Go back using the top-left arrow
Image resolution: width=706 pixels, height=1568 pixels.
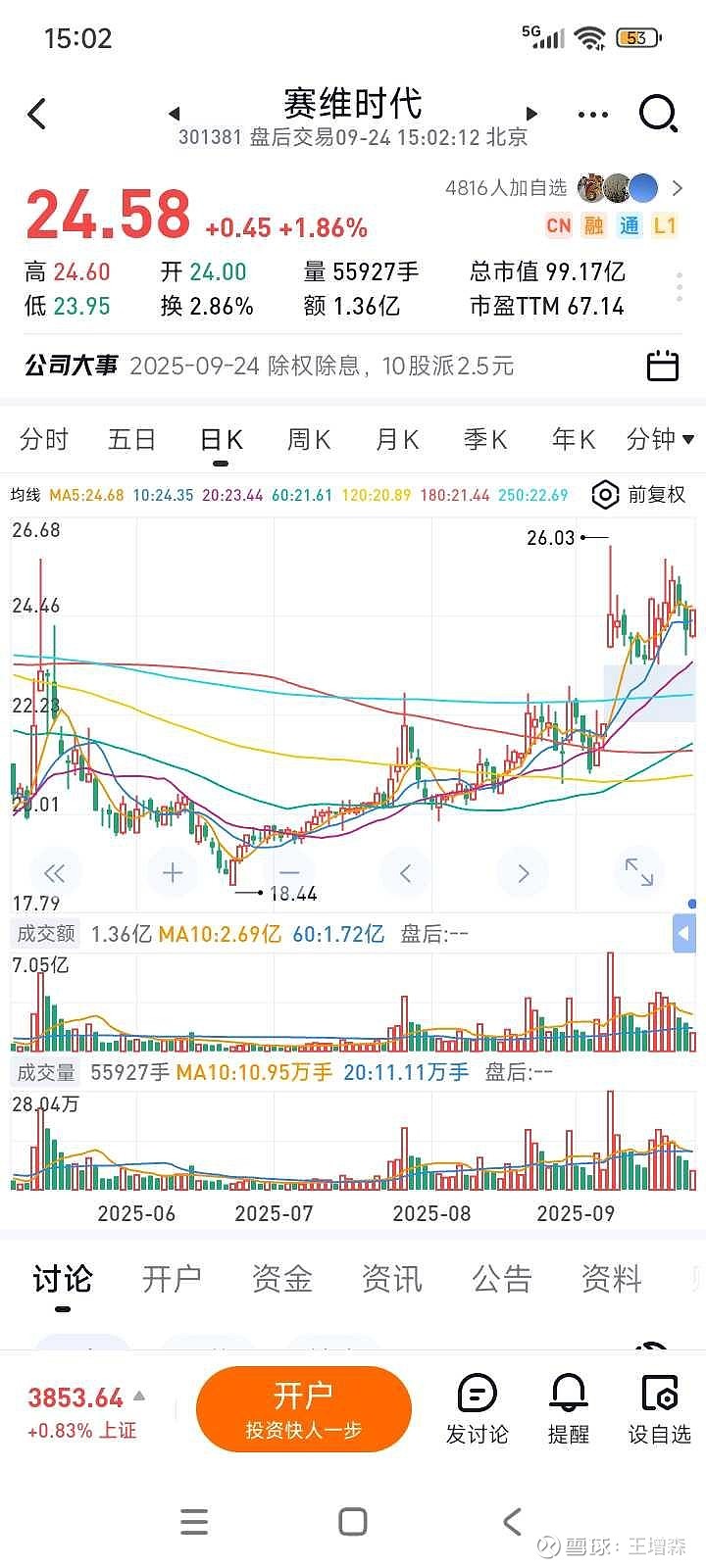(37, 115)
